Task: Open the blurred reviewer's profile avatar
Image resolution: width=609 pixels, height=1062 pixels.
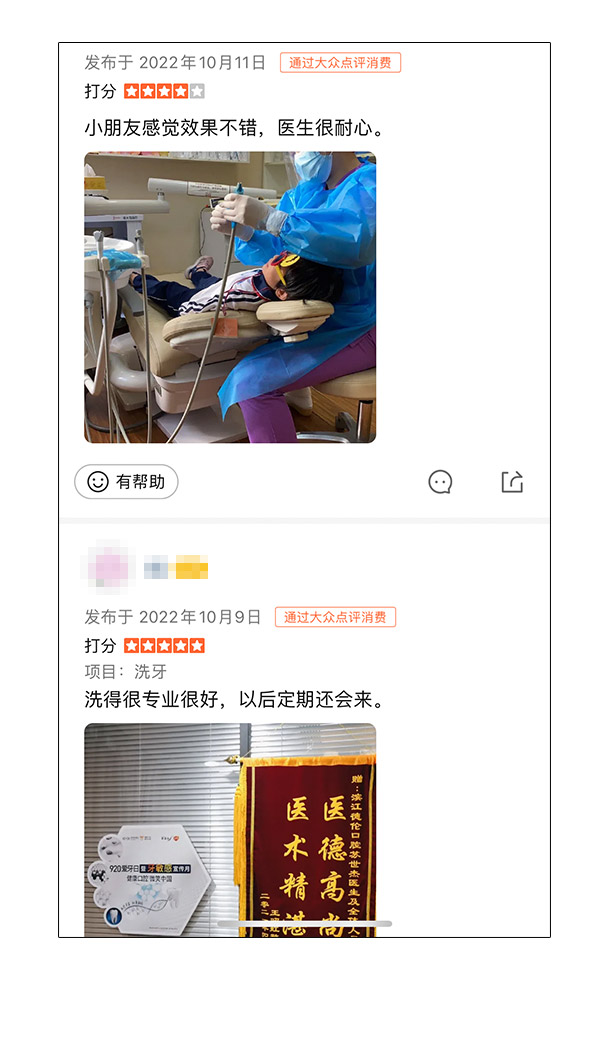Action: (108, 566)
